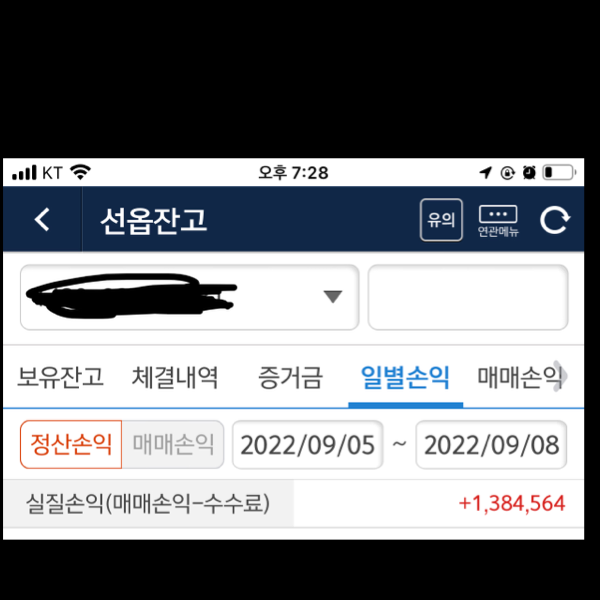Open the 유의 notice button
This screenshot has height=600, width=600.
click(x=441, y=220)
